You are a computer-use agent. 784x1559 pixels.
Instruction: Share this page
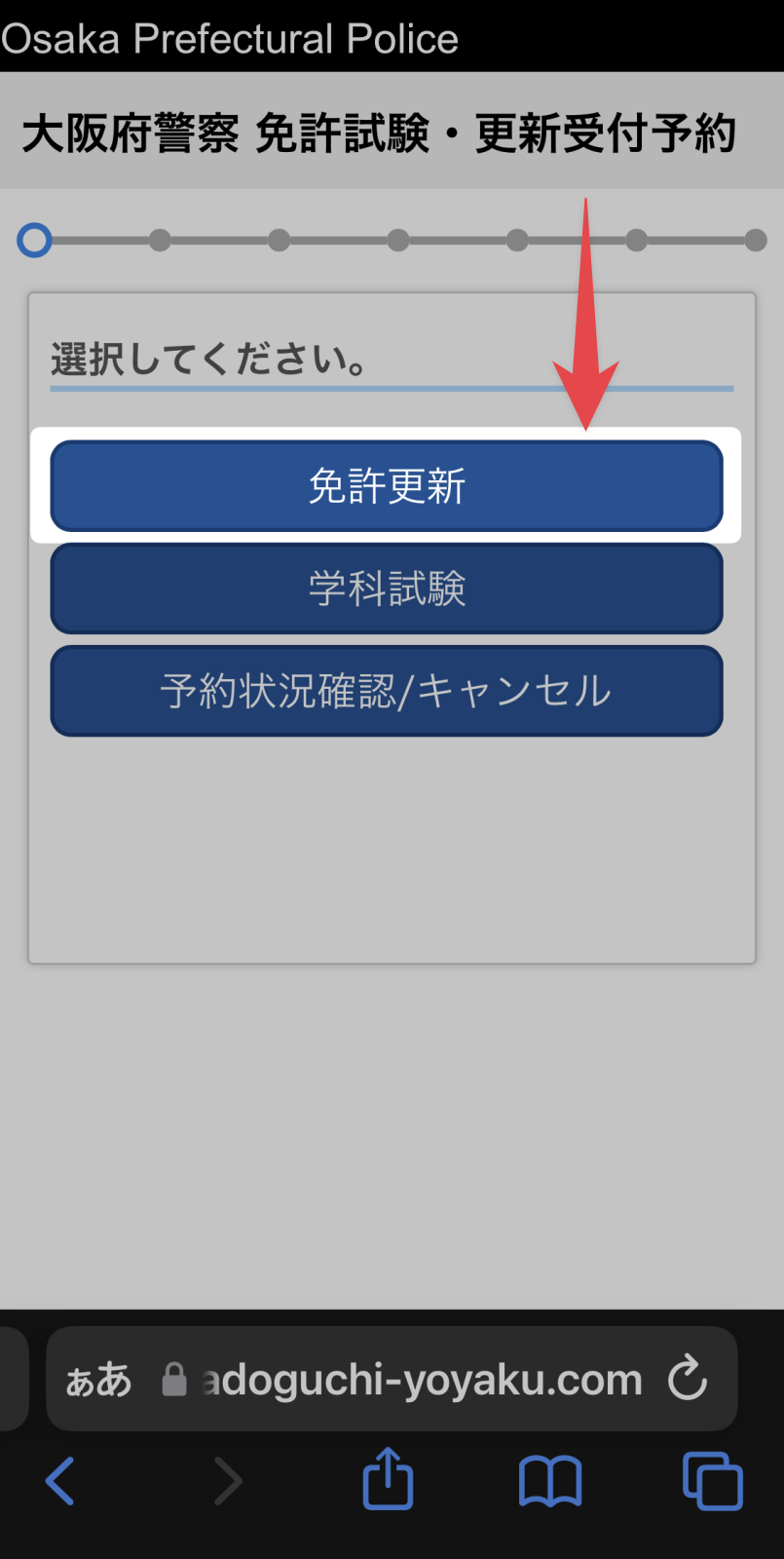(388, 1479)
